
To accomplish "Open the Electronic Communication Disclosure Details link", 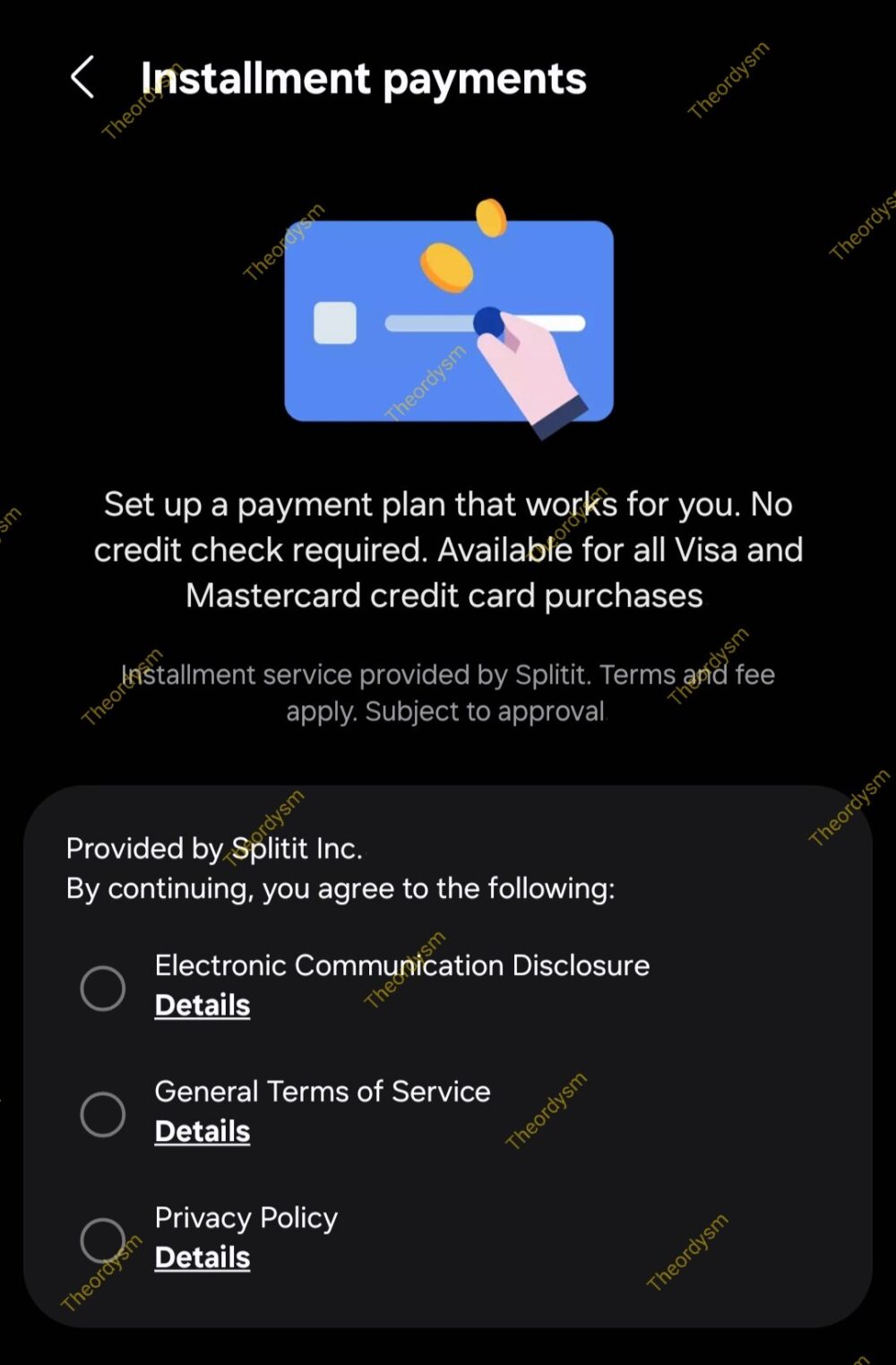I will 201,1005.
